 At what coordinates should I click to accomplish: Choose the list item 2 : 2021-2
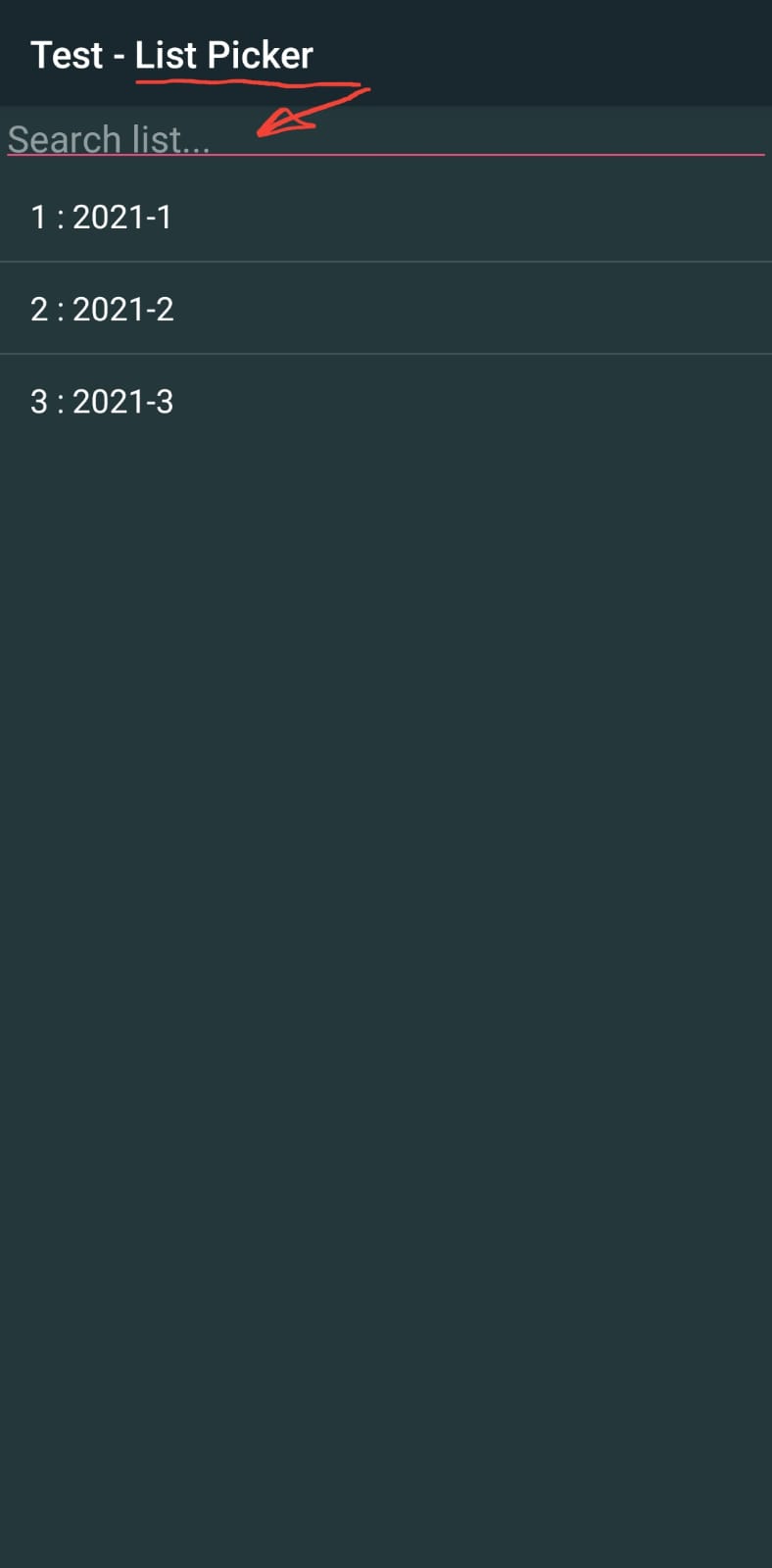[386, 309]
